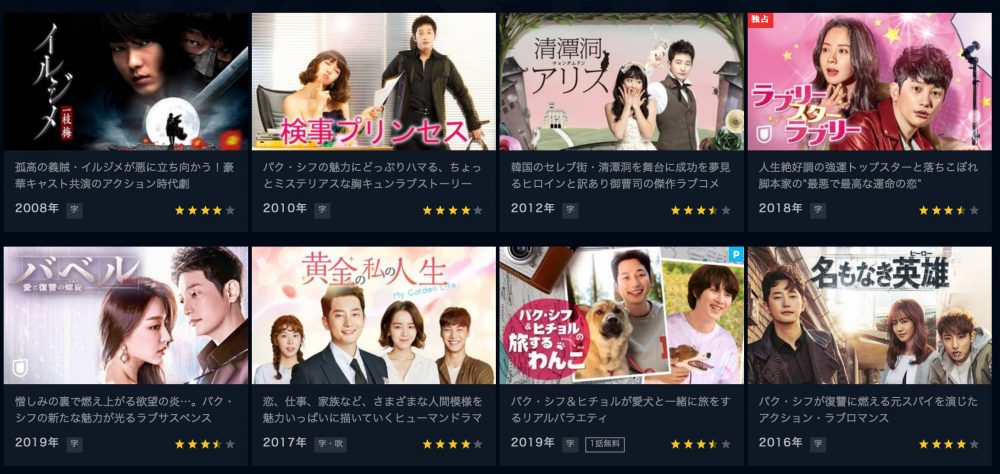The height and width of the screenshot is (474, 1000).
Task: Select the 清潭洞アリス drama
Action: tap(621, 82)
